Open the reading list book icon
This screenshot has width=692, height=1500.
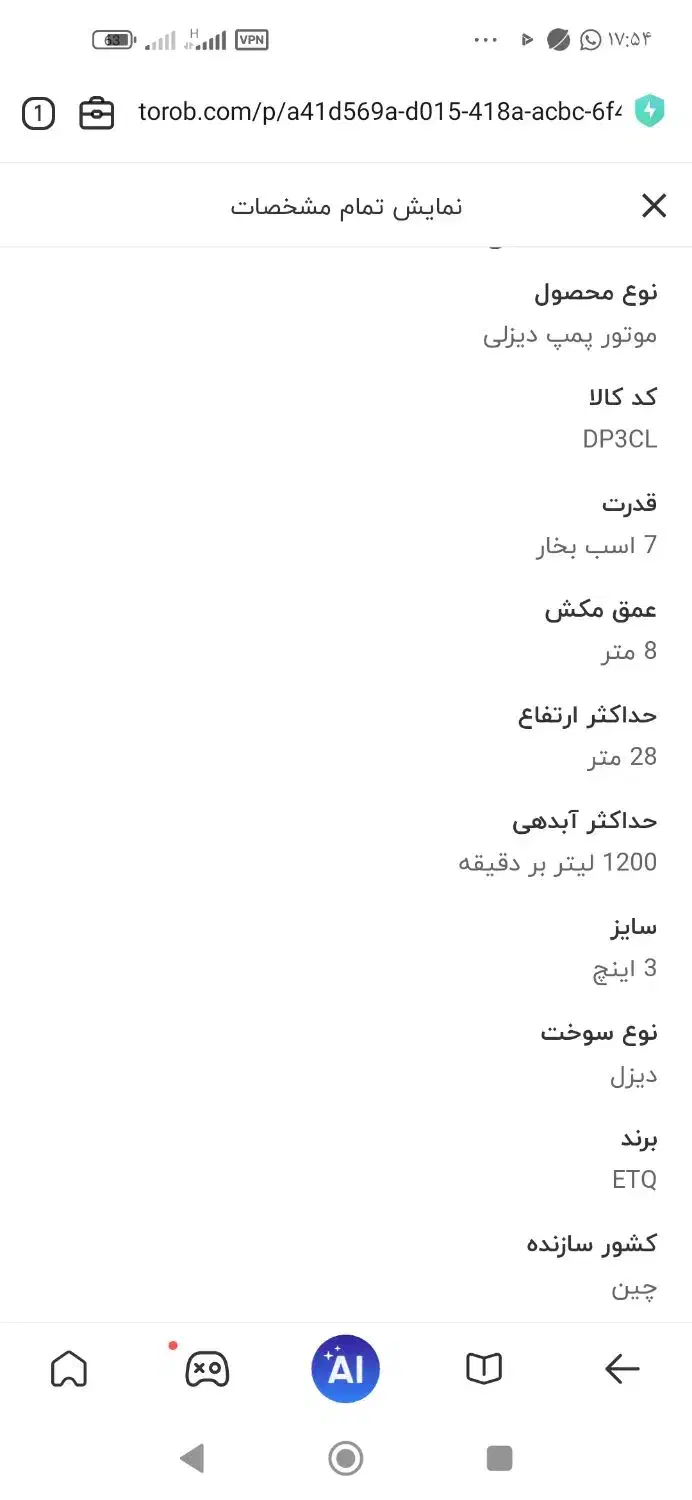tap(484, 1368)
